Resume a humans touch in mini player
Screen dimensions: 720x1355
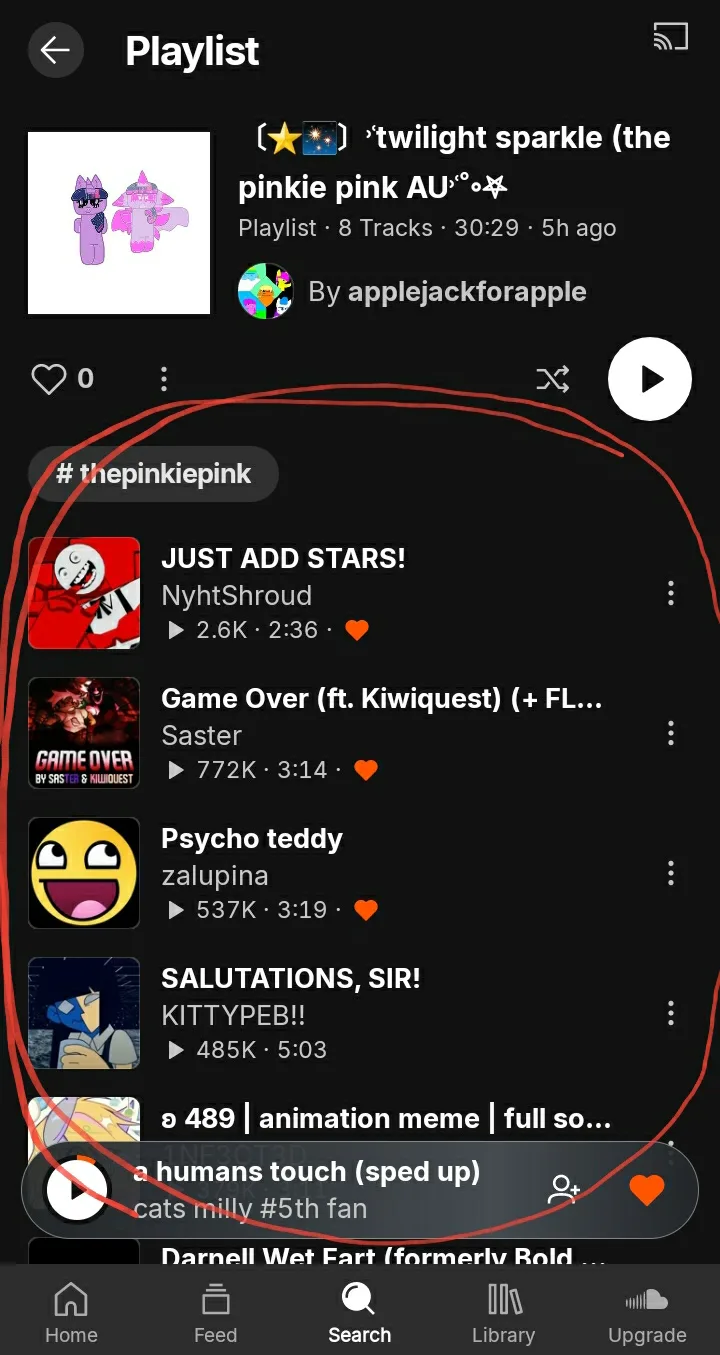(77, 1190)
